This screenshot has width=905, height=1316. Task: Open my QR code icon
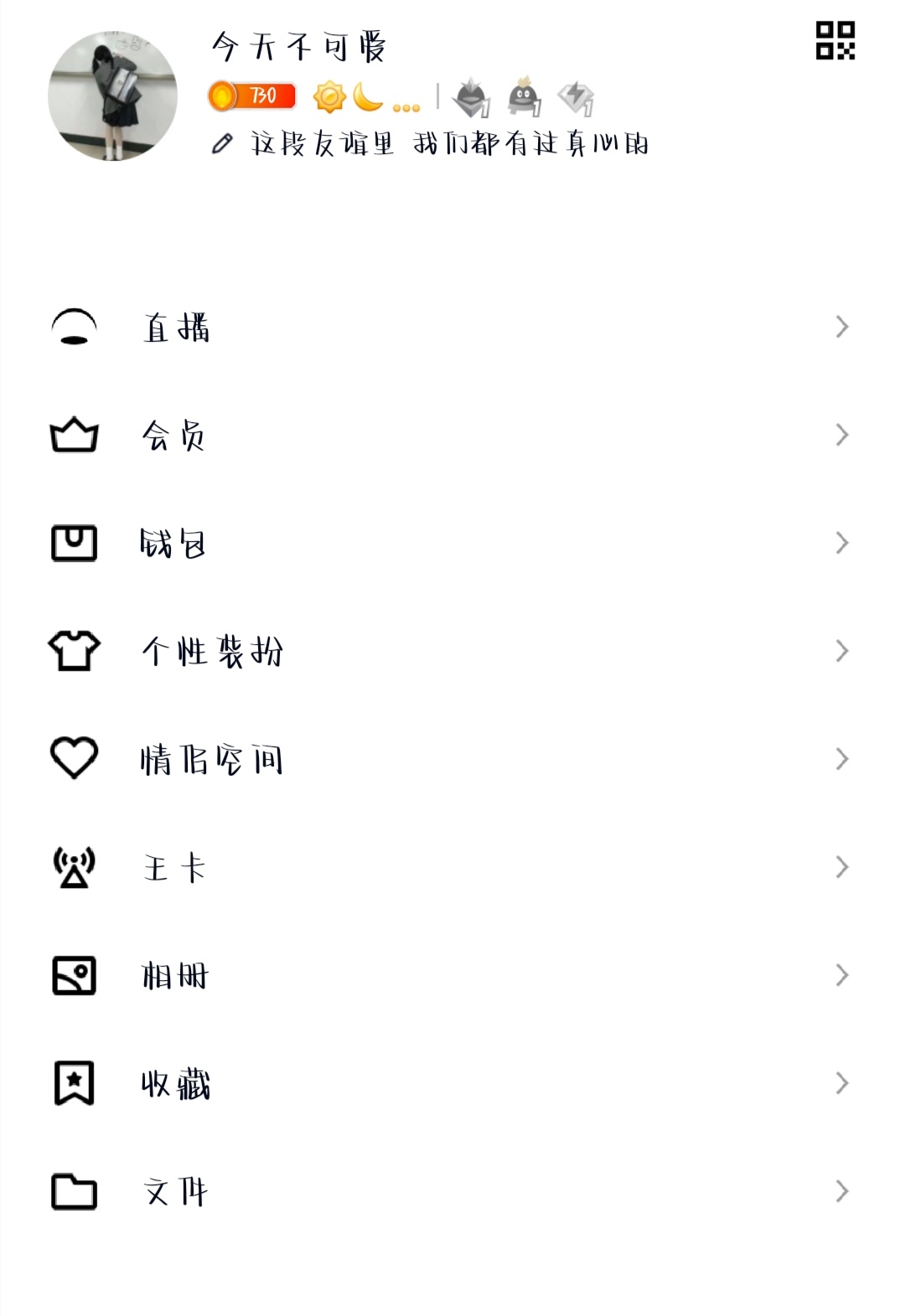point(835,41)
